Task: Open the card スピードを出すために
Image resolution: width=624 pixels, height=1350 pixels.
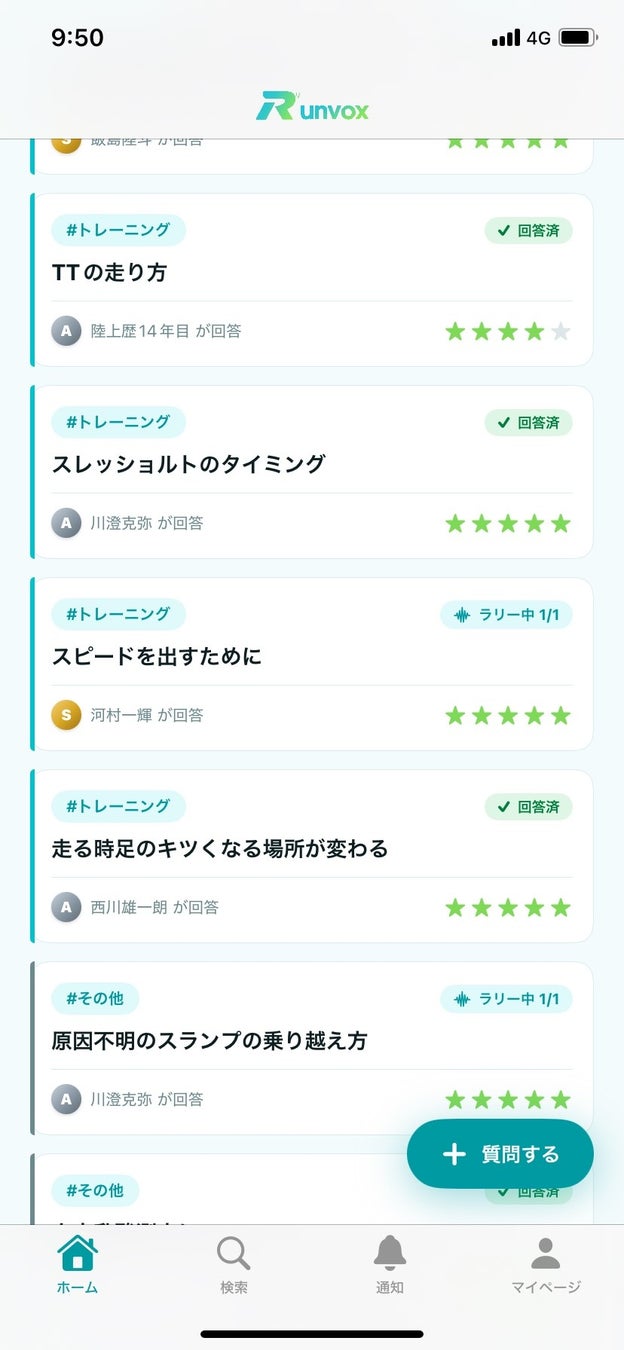Action: point(312,664)
